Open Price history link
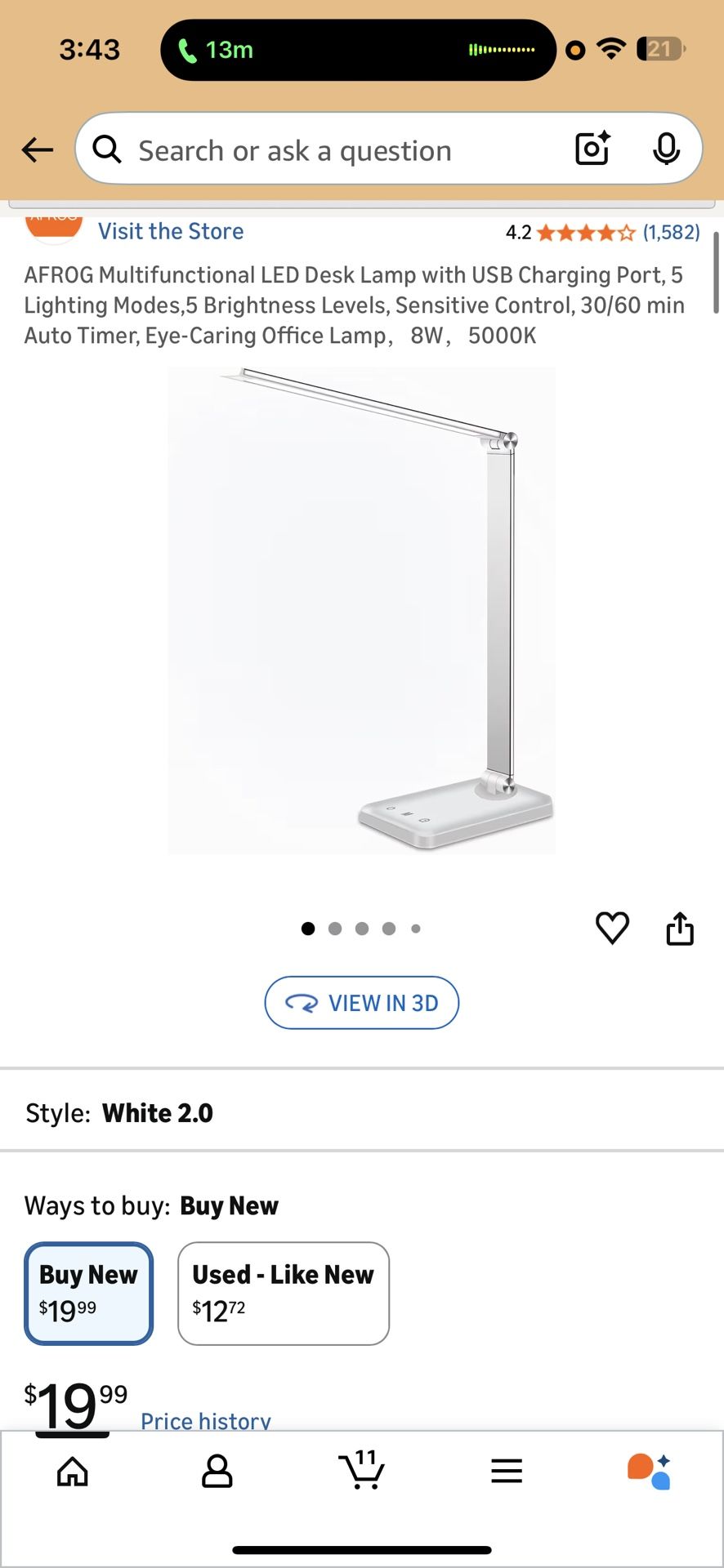 pyautogui.click(x=205, y=1420)
